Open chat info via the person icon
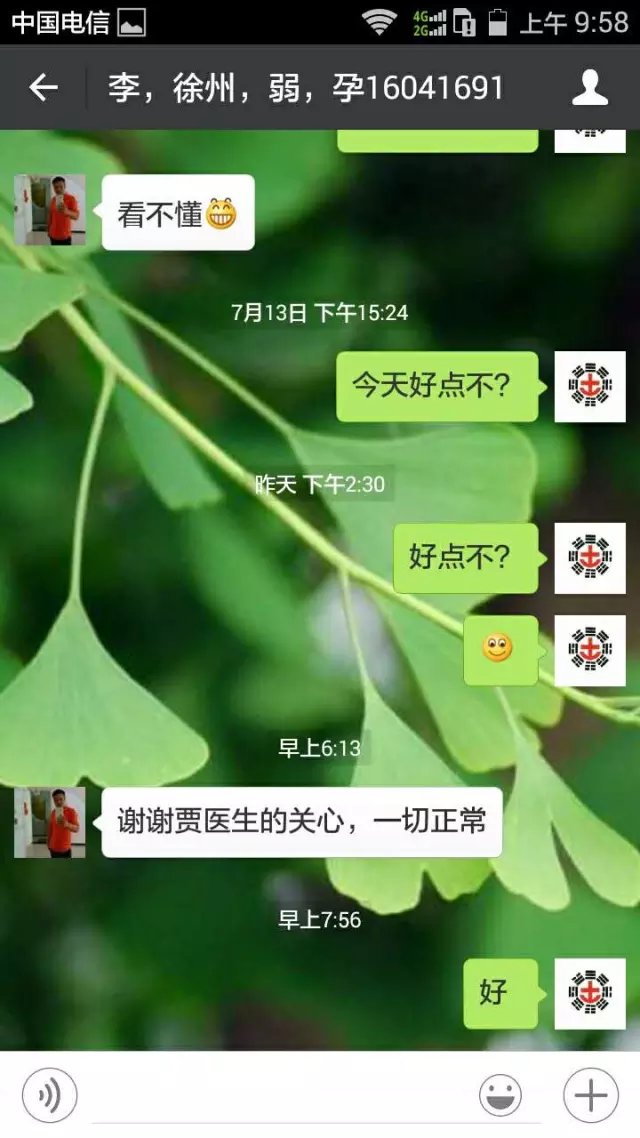The height and width of the screenshot is (1138, 640). (590, 88)
